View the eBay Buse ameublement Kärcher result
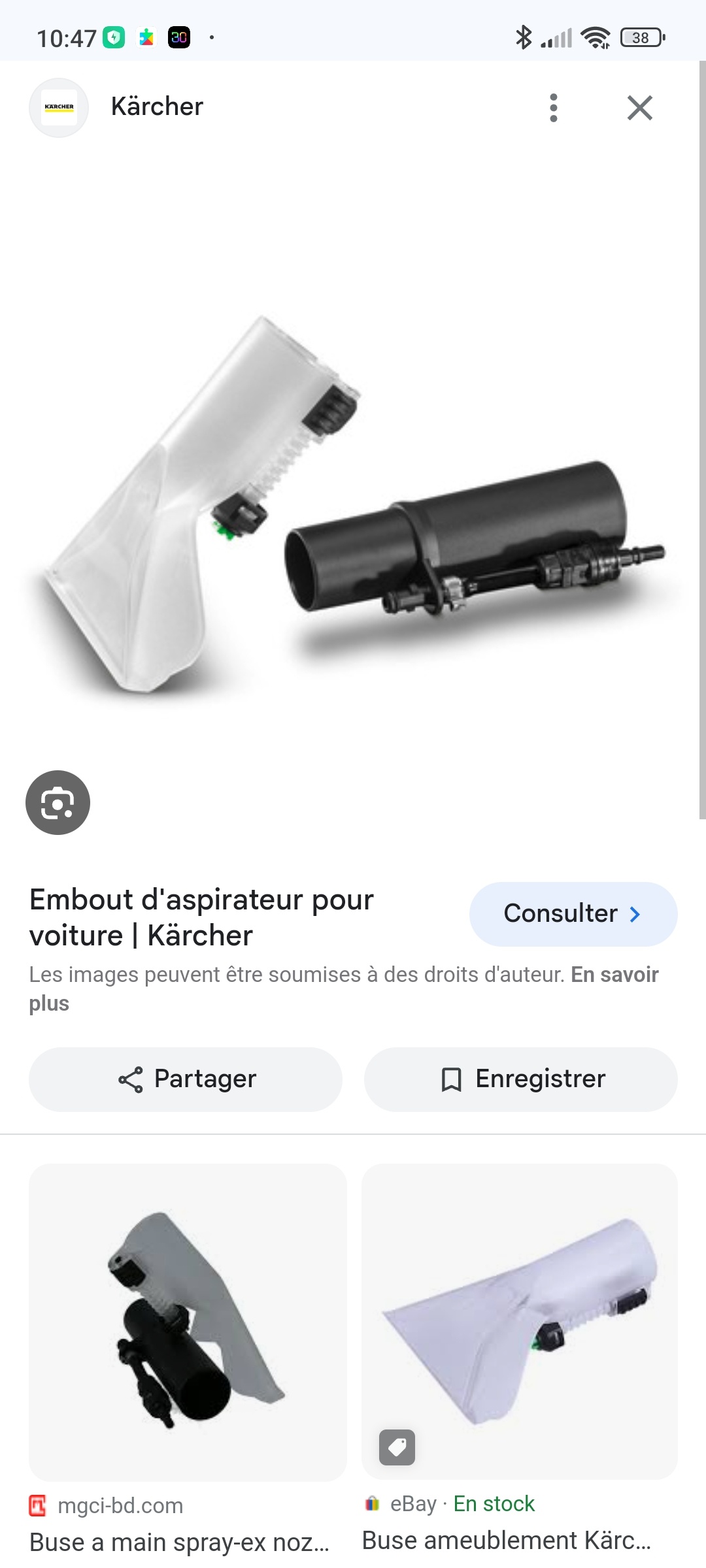The image size is (706, 1568). tap(519, 1321)
